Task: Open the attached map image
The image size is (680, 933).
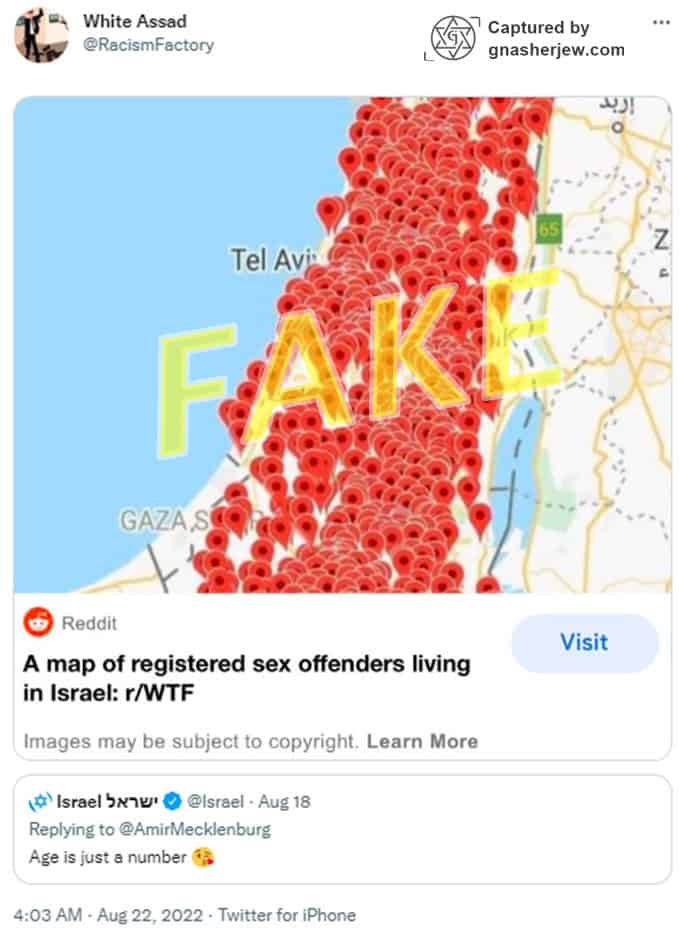Action: pos(342,345)
